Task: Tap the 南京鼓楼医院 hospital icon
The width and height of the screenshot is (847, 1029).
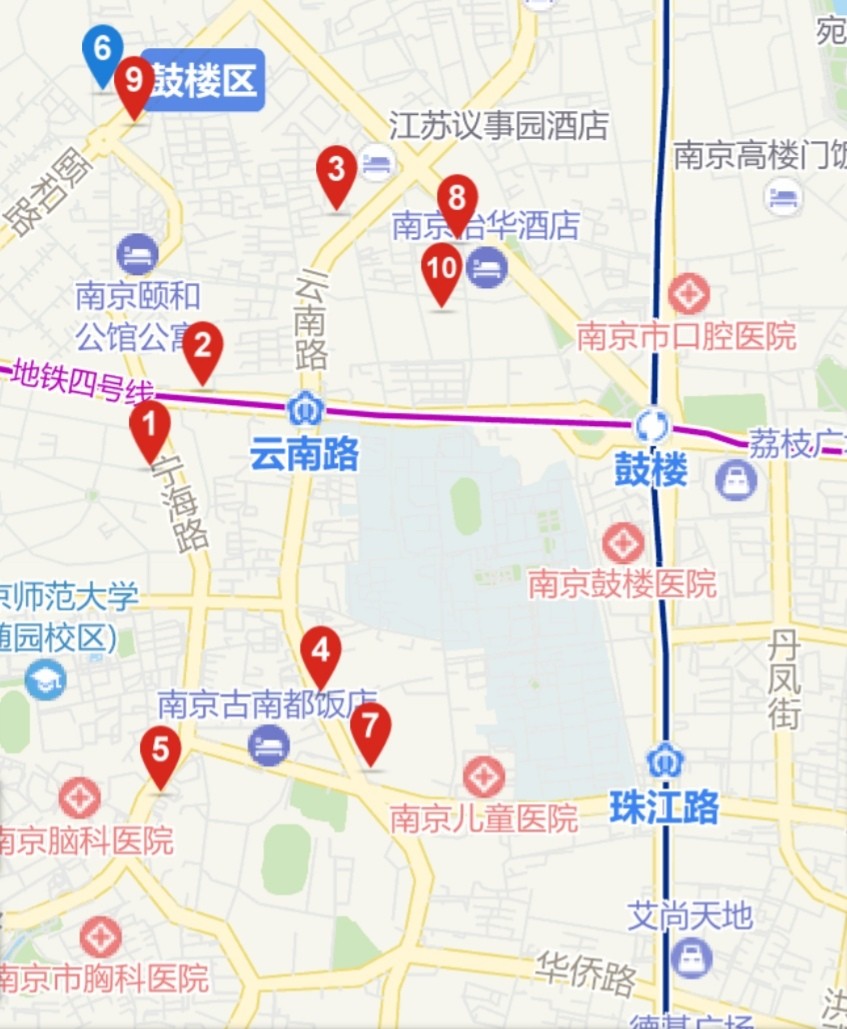Action: 623,543
